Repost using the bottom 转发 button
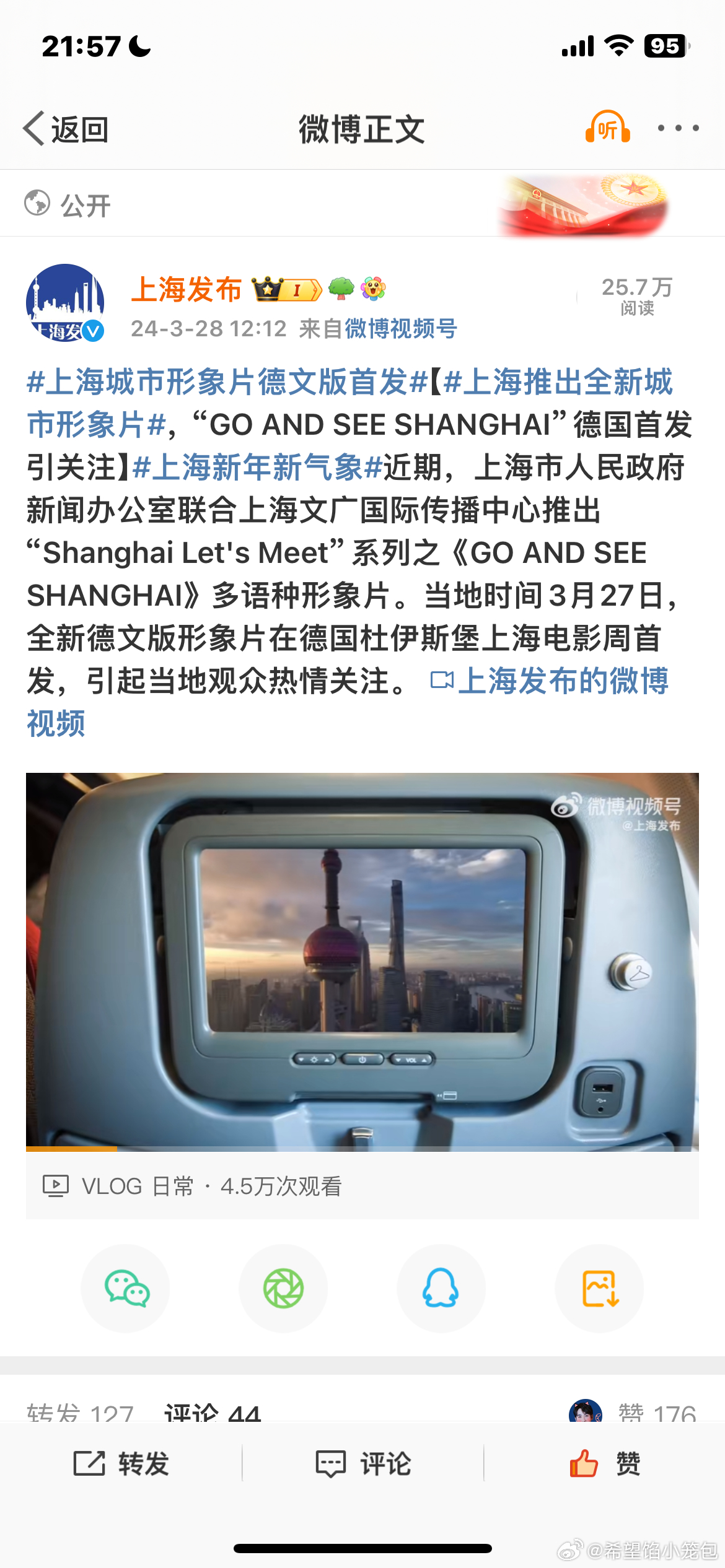Screen dimensions: 725x1568 click(x=121, y=1464)
